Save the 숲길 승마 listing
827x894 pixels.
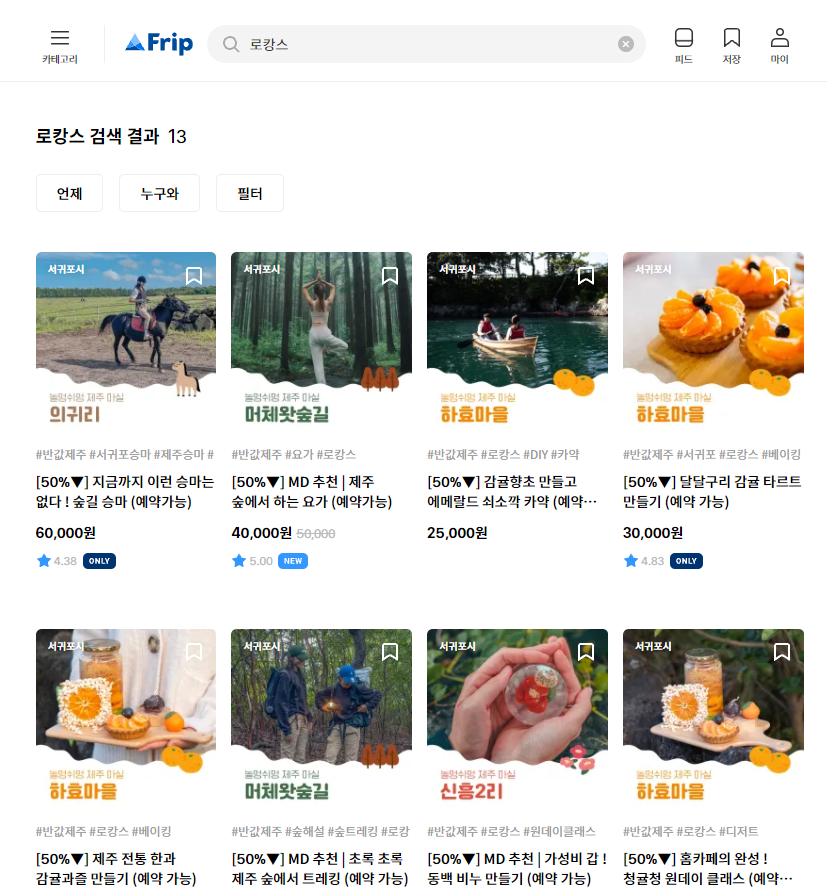pos(194,276)
